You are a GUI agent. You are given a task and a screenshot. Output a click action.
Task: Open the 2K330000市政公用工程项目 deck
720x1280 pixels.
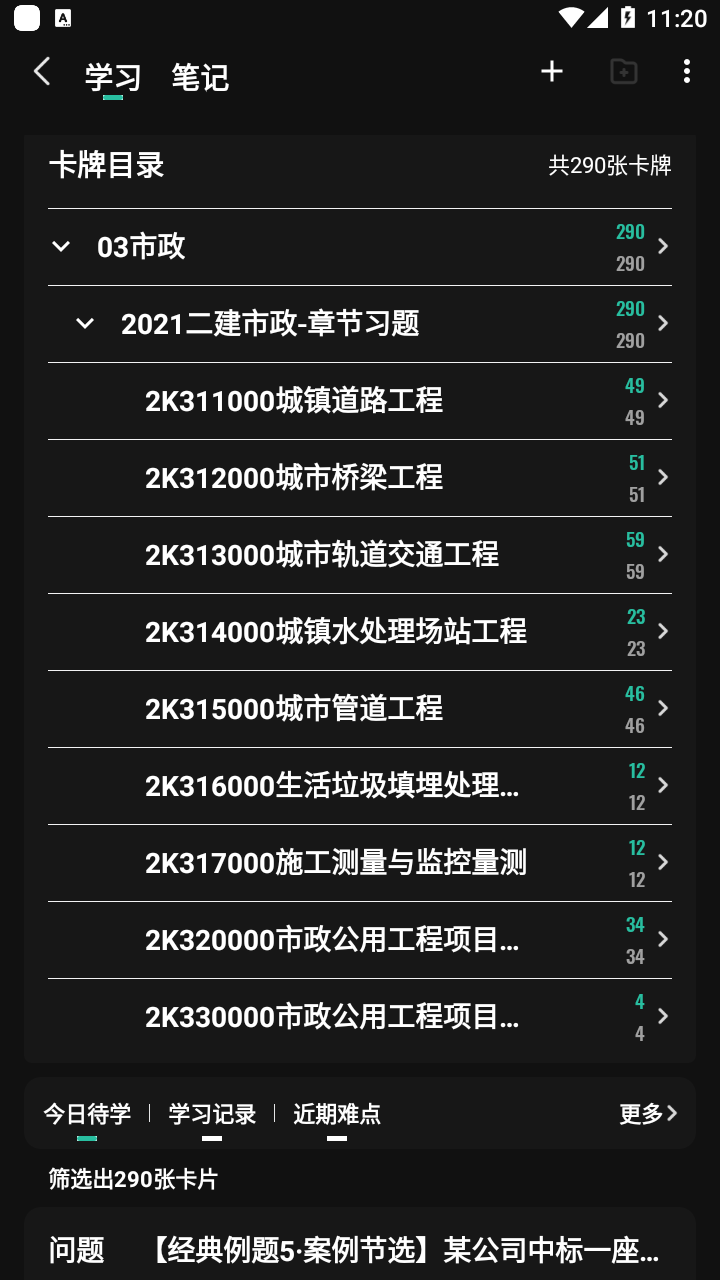point(360,1017)
